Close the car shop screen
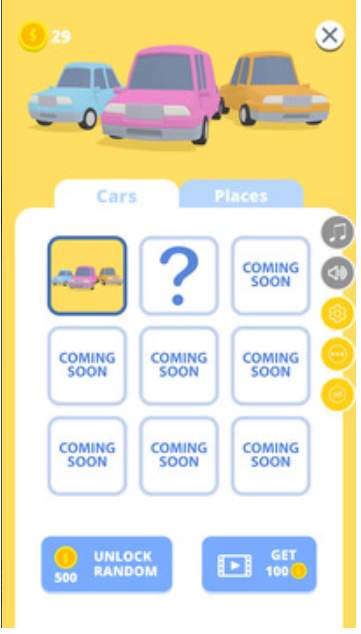This screenshot has width=361, height=634. point(330,36)
